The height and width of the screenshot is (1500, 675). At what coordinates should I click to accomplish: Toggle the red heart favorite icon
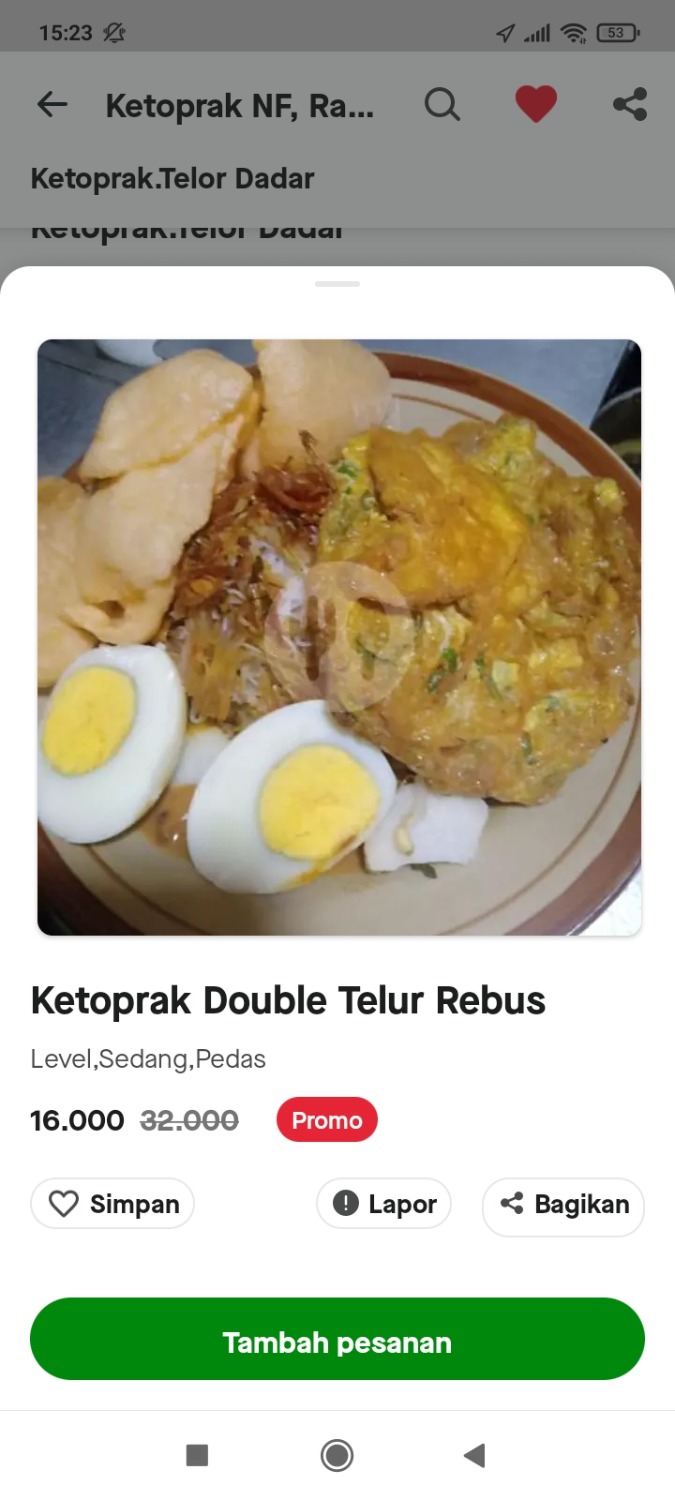pyautogui.click(x=536, y=105)
